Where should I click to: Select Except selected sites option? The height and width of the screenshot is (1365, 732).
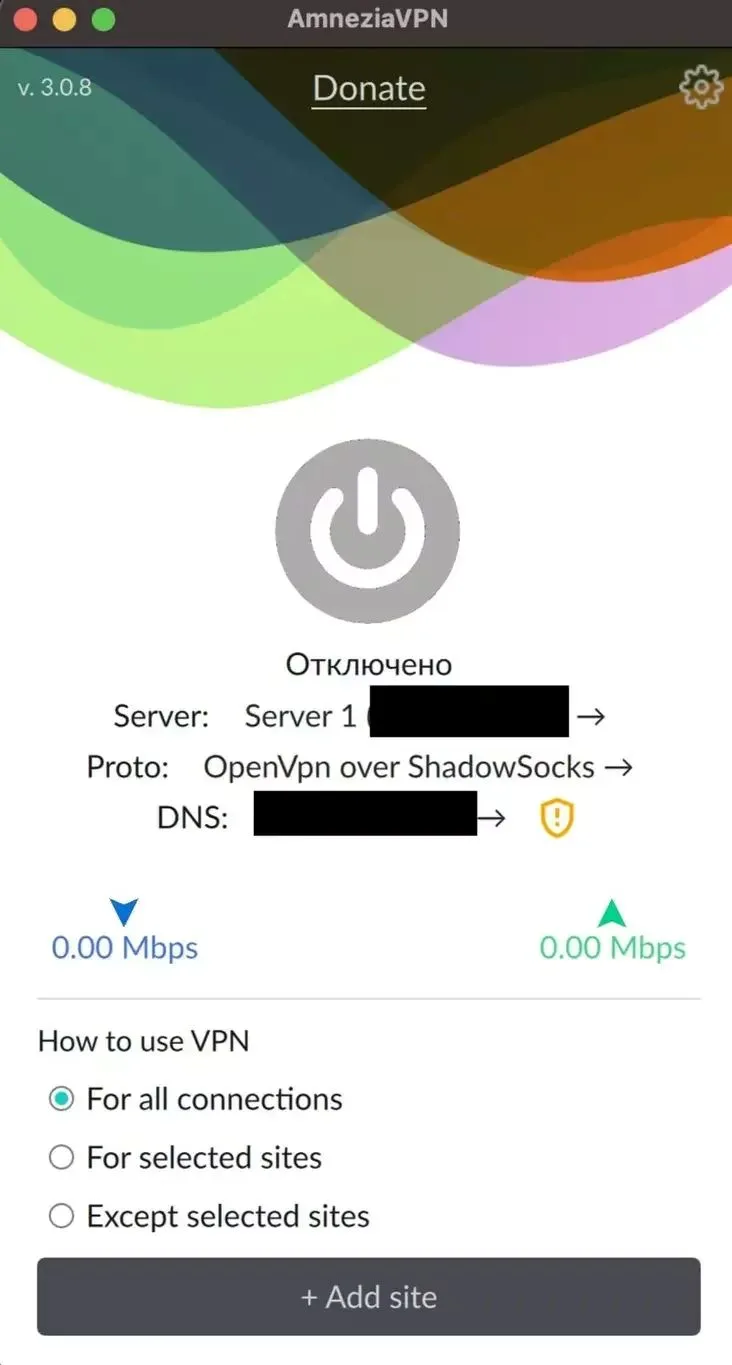tap(62, 1216)
